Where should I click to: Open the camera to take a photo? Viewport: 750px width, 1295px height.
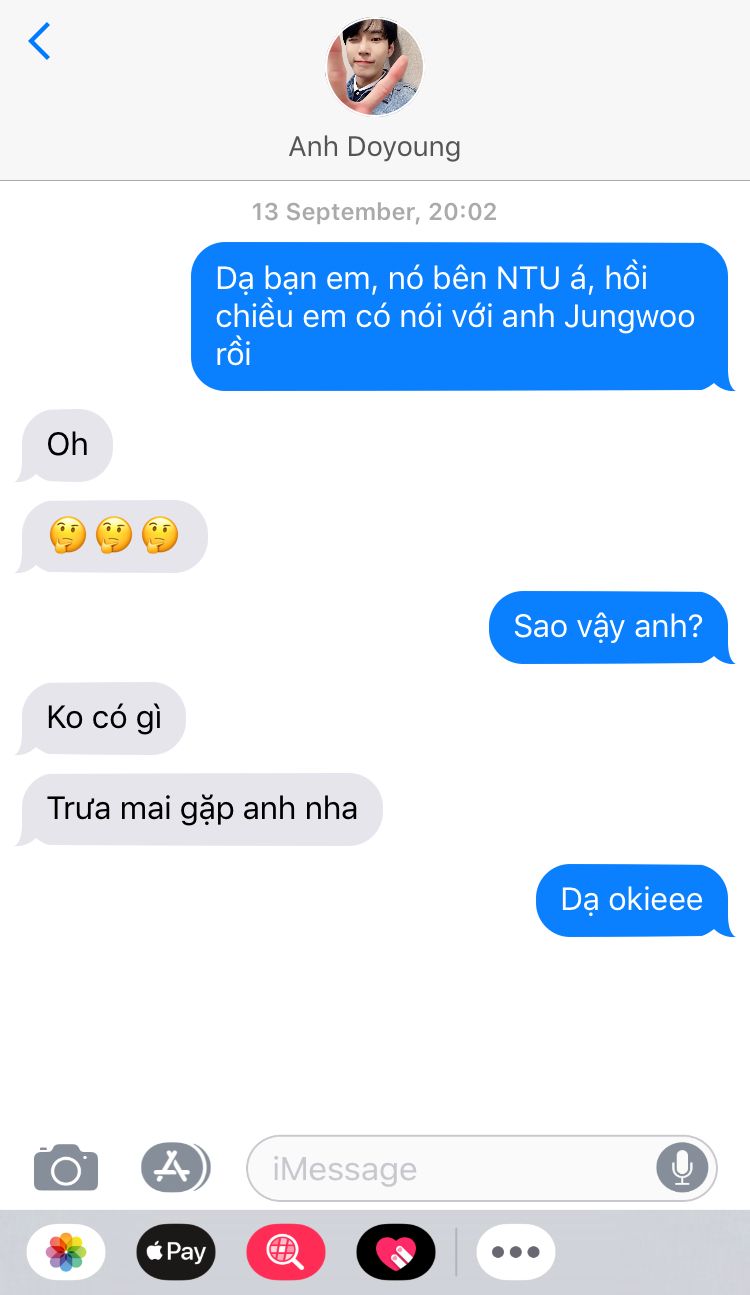(66, 1167)
